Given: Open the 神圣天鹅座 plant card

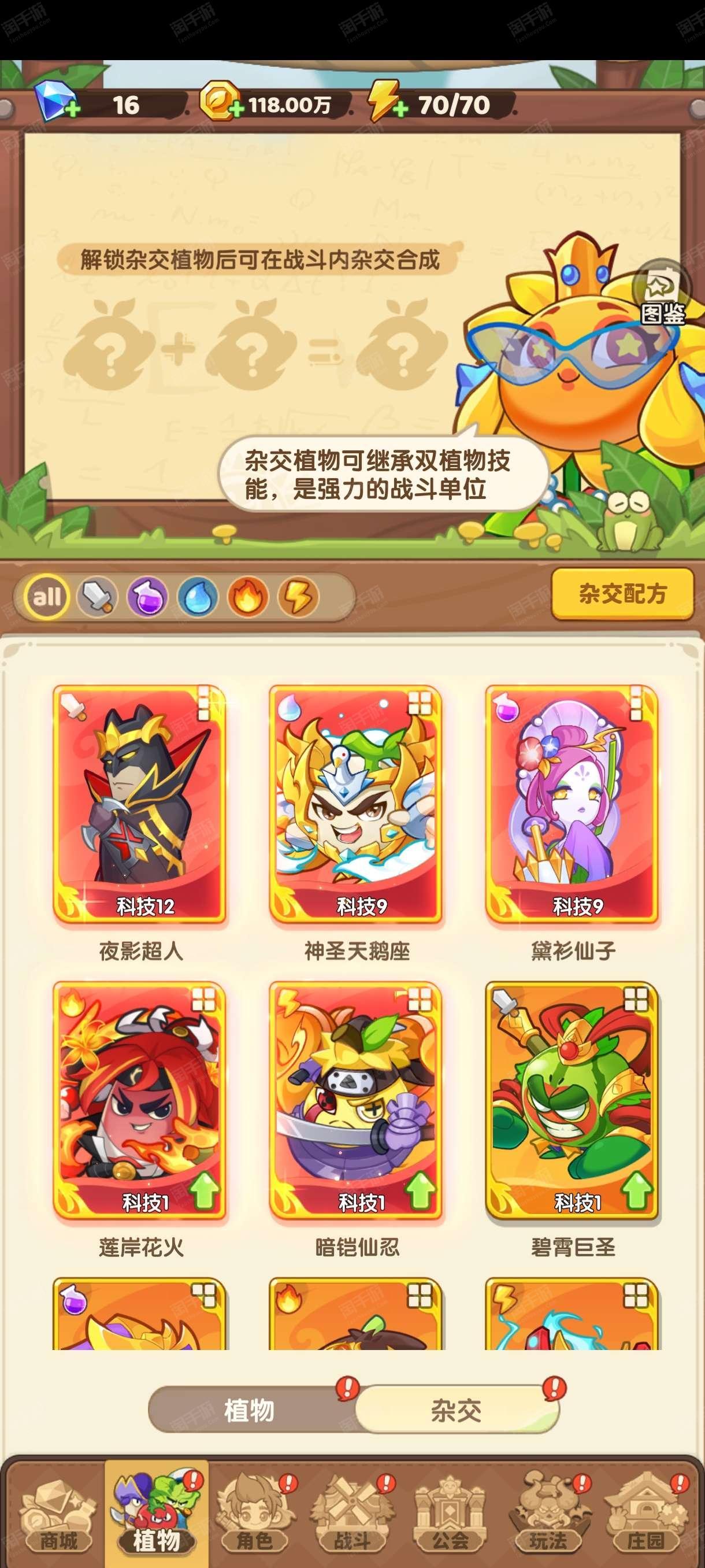Looking at the screenshot, I should (x=356, y=805).
